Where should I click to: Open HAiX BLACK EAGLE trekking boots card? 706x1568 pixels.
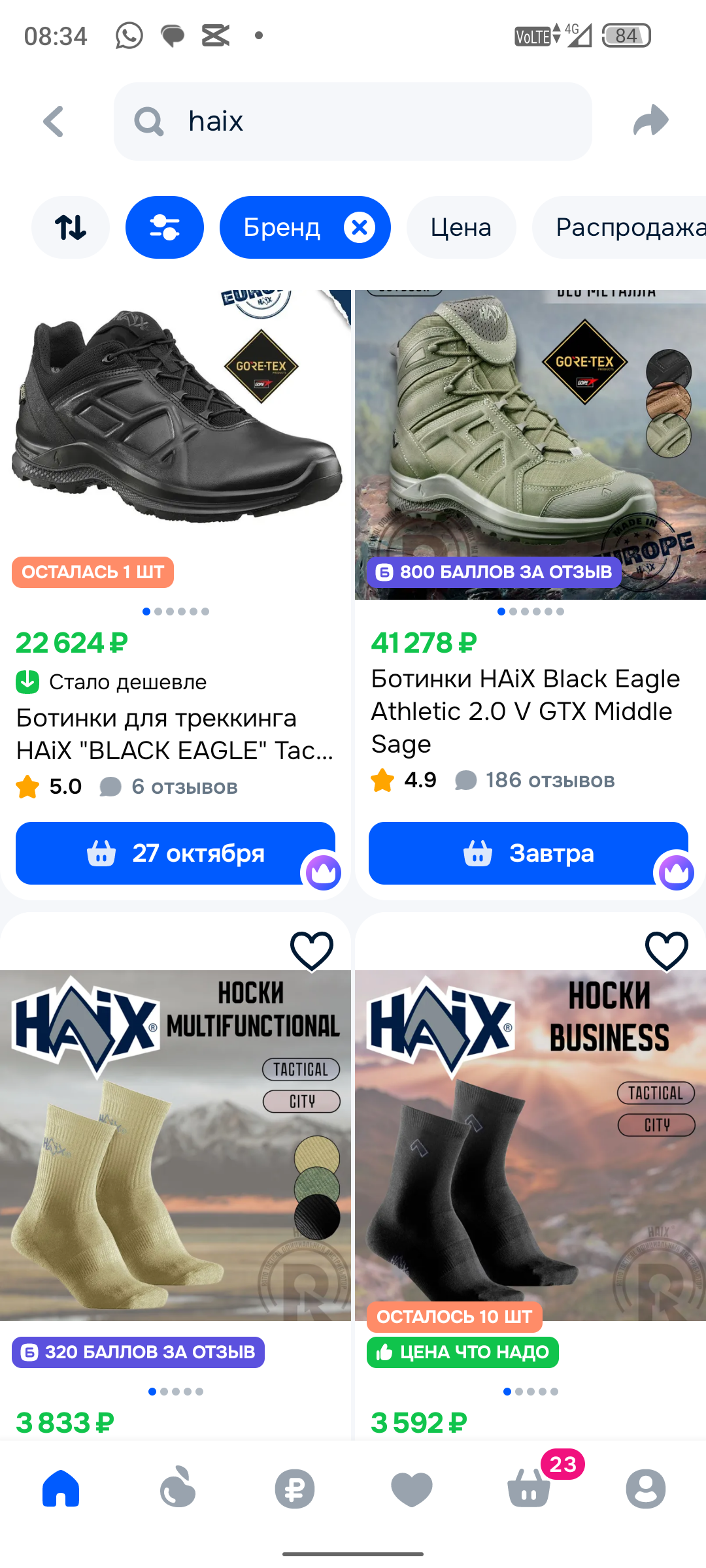pyautogui.click(x=175, y=734)
